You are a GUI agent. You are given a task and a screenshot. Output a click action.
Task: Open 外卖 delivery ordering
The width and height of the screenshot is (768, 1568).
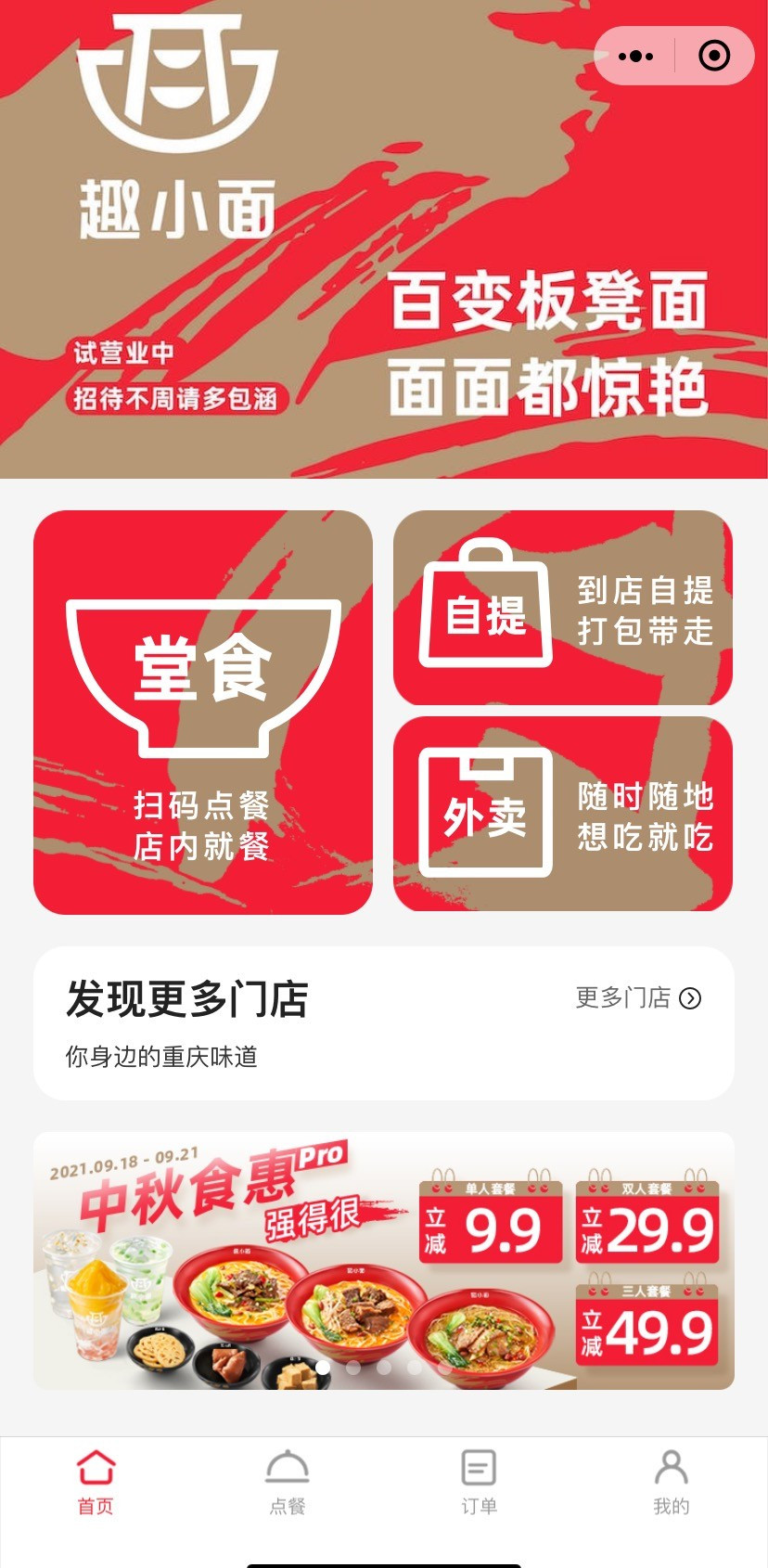563,814
